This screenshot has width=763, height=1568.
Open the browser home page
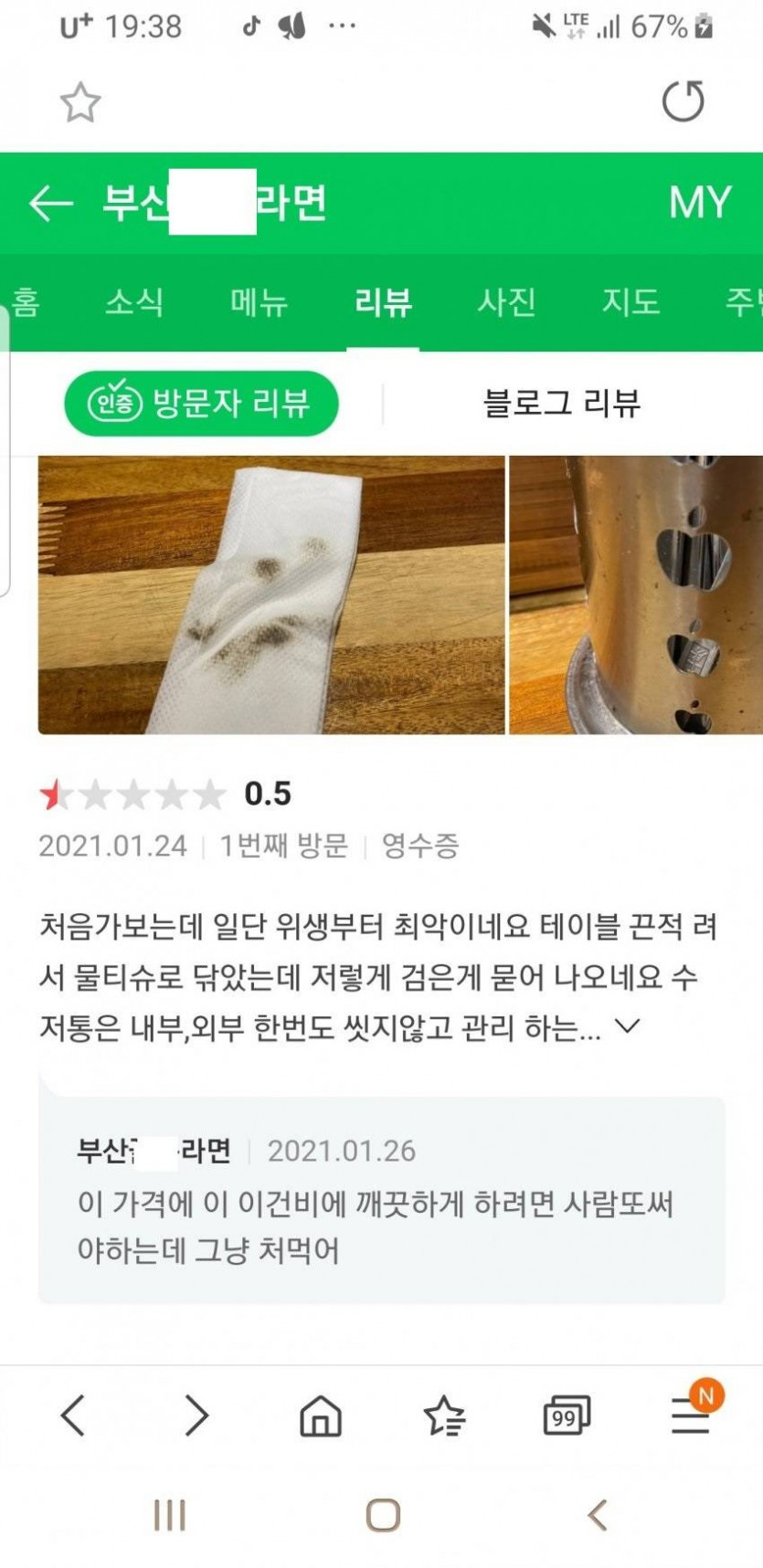tap(320, 1415)
